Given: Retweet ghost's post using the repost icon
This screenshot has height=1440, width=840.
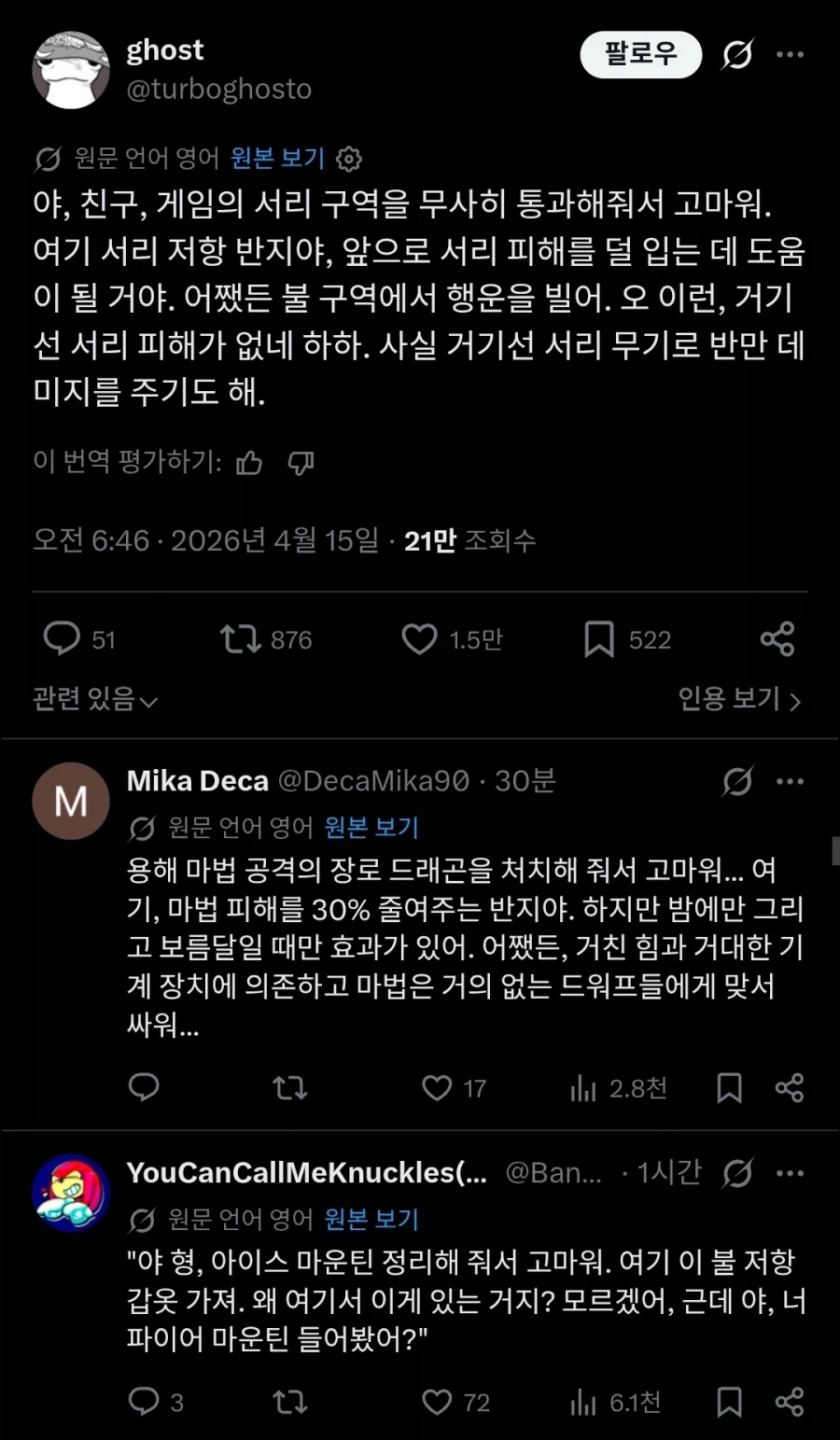Looking at the screenshot, I should [240, 638].
